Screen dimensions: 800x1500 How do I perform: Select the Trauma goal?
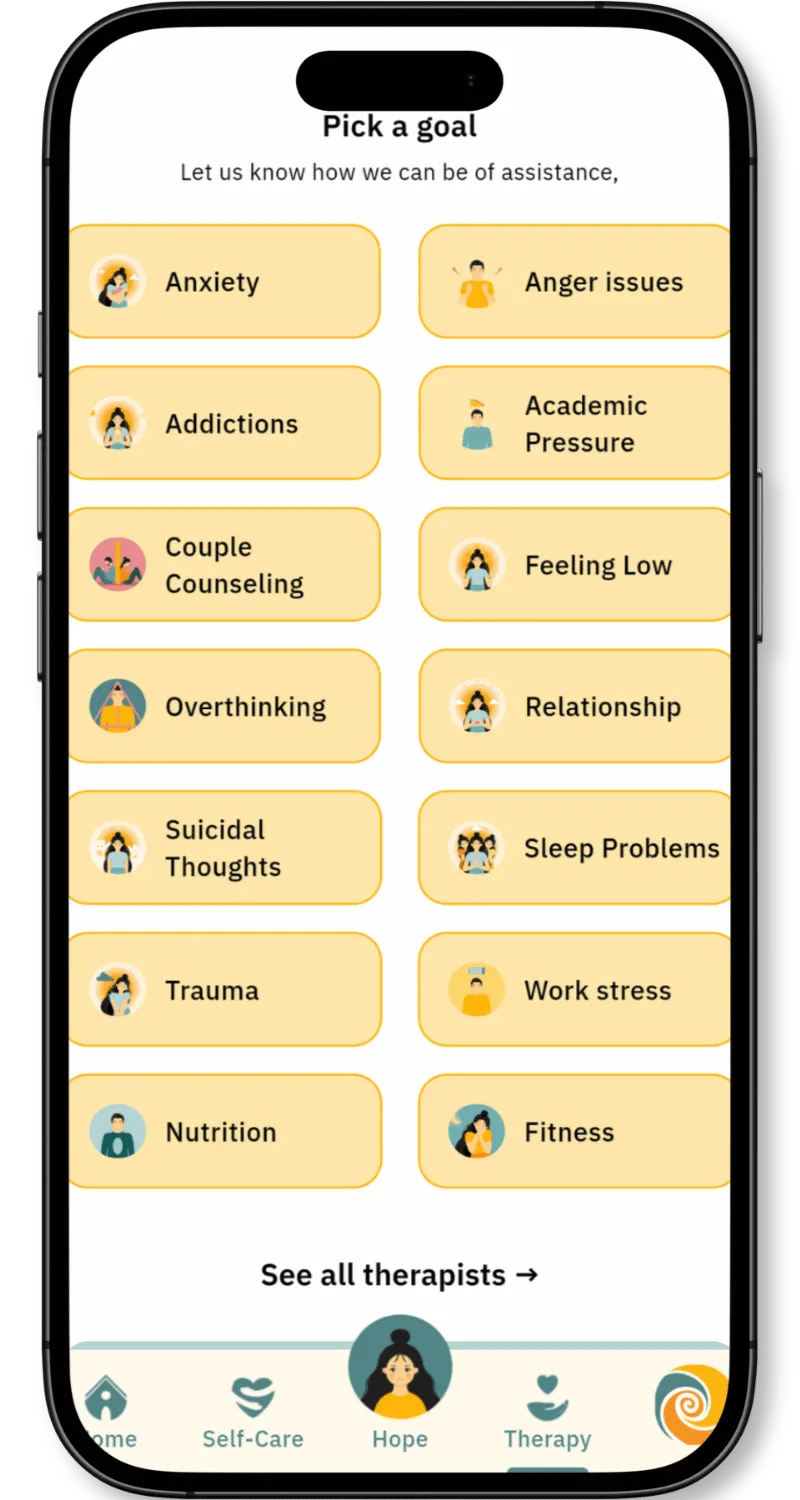click(x=225, y=990)
